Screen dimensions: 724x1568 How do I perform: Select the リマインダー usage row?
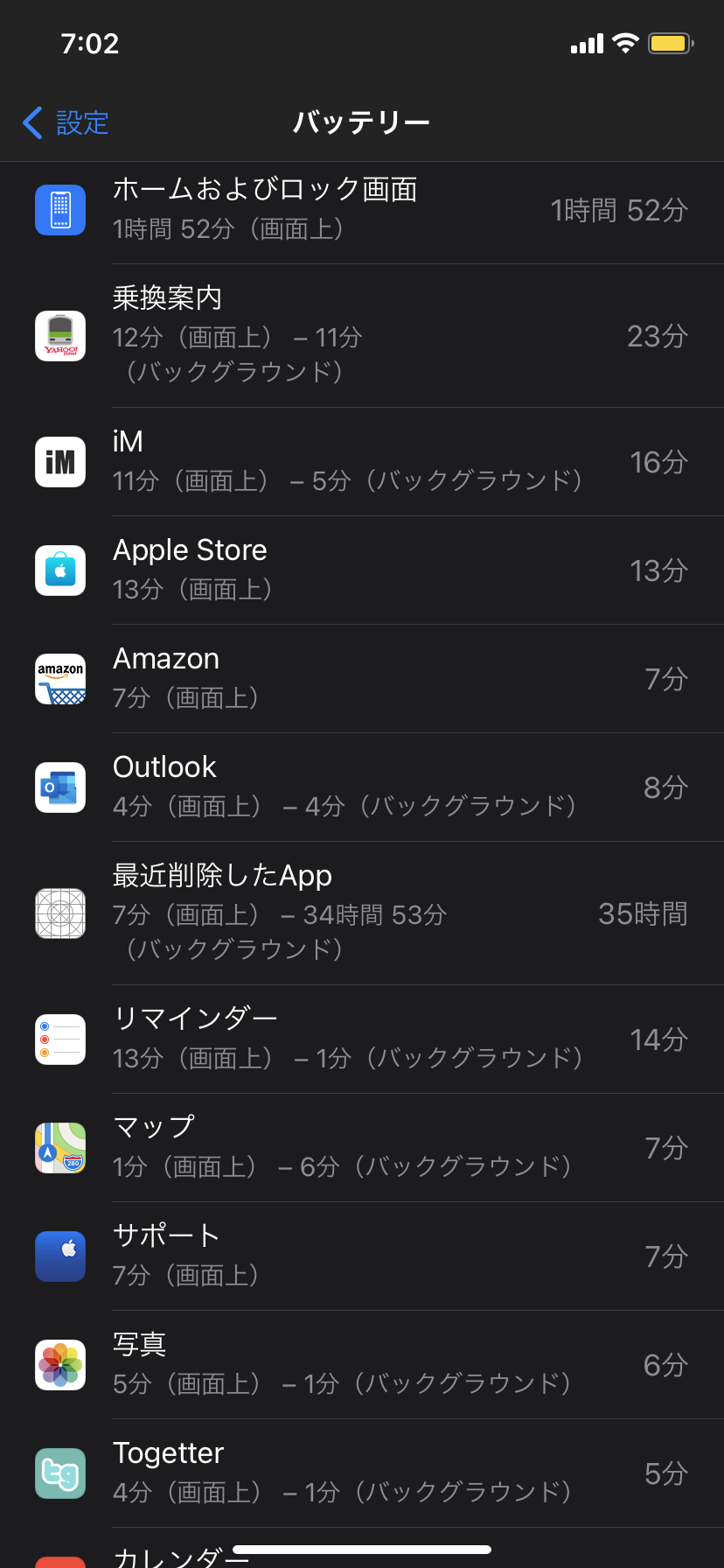(x=362, y=1039)
